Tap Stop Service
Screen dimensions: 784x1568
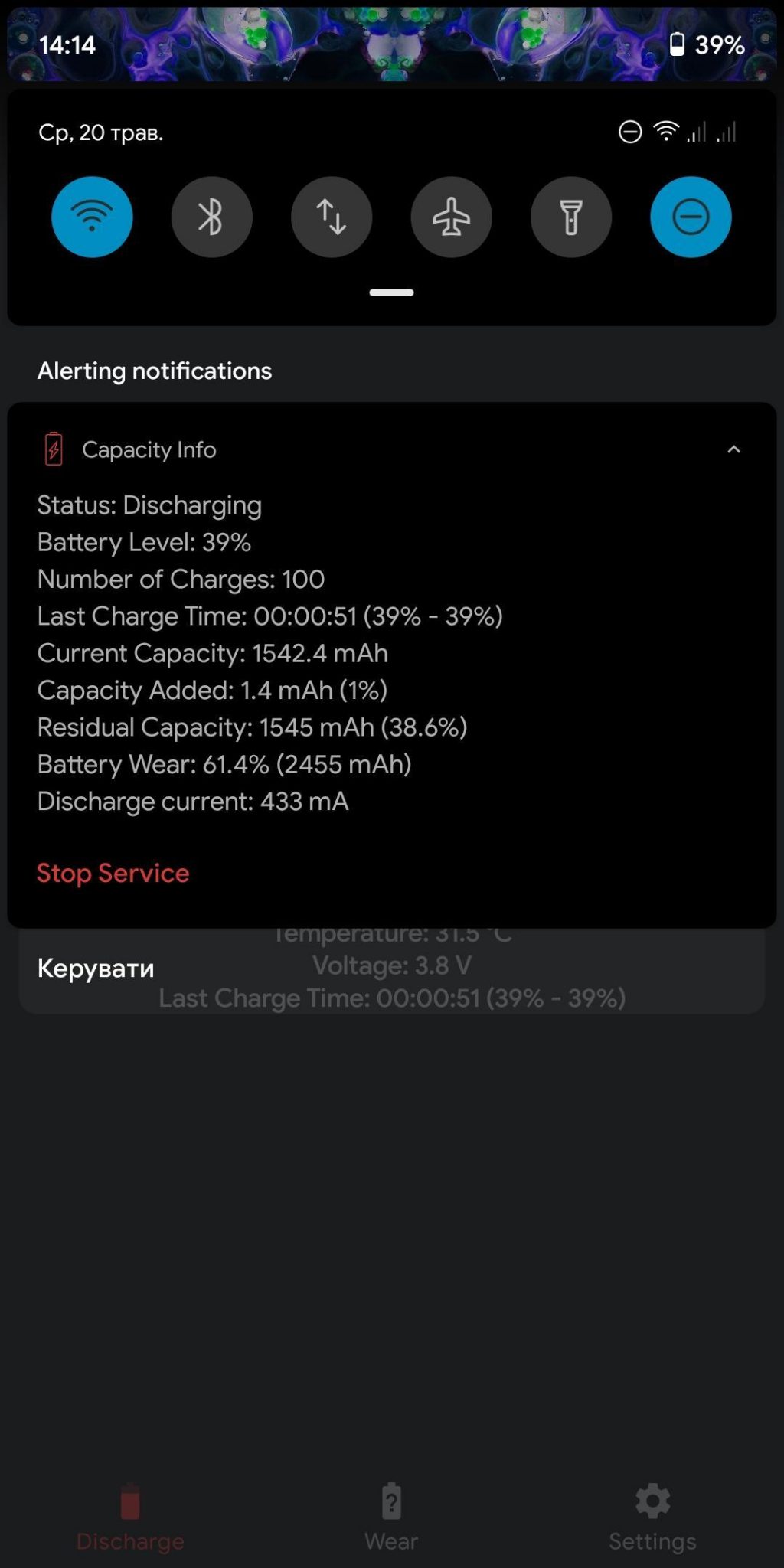113,873
